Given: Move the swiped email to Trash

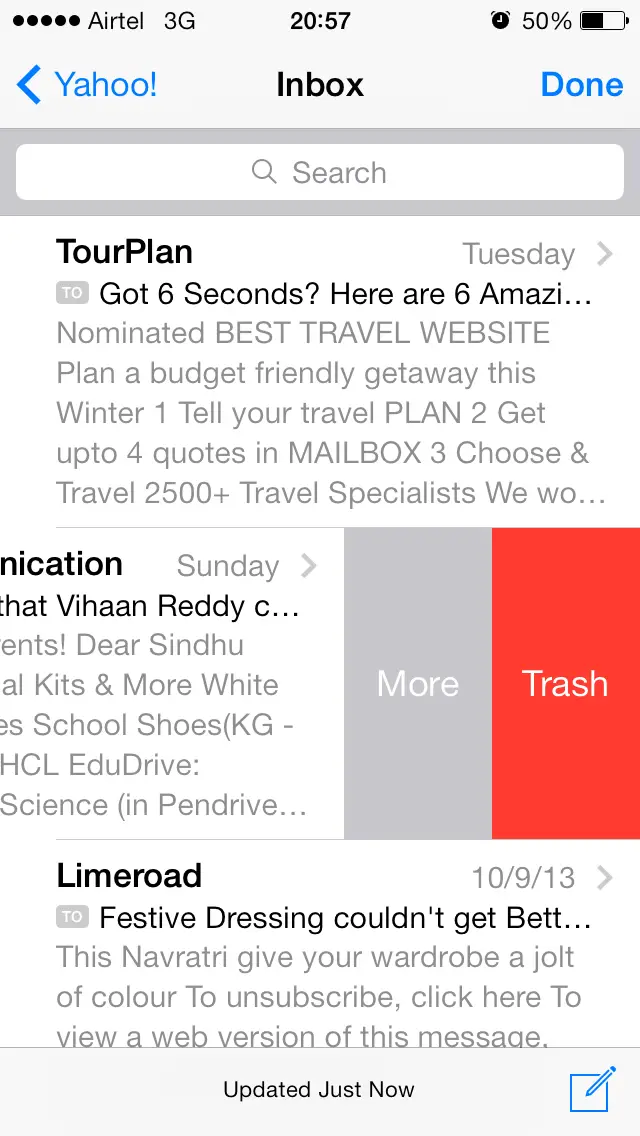Looking at the screenshot, I should click(x=566, y=684).
